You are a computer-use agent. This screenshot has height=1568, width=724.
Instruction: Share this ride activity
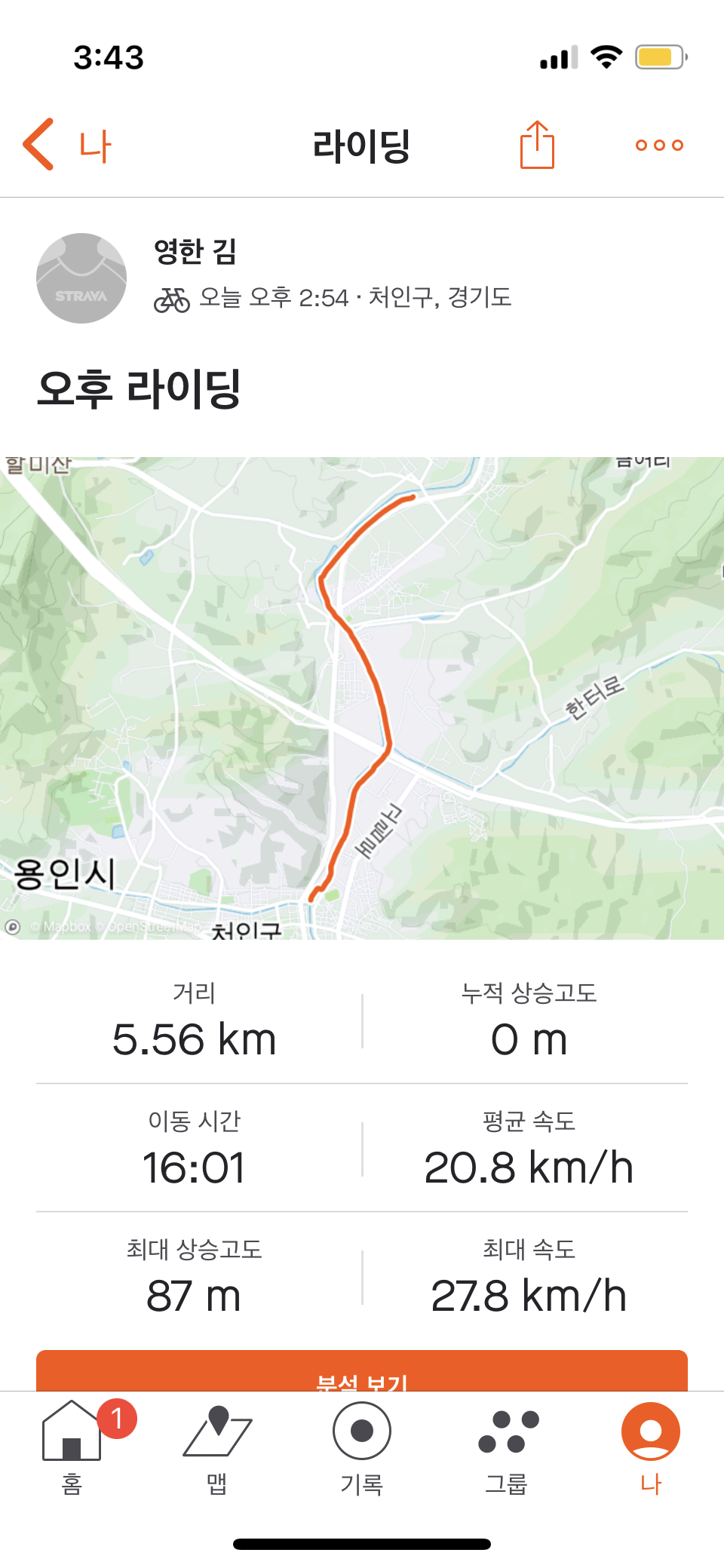tap(537, 145)
